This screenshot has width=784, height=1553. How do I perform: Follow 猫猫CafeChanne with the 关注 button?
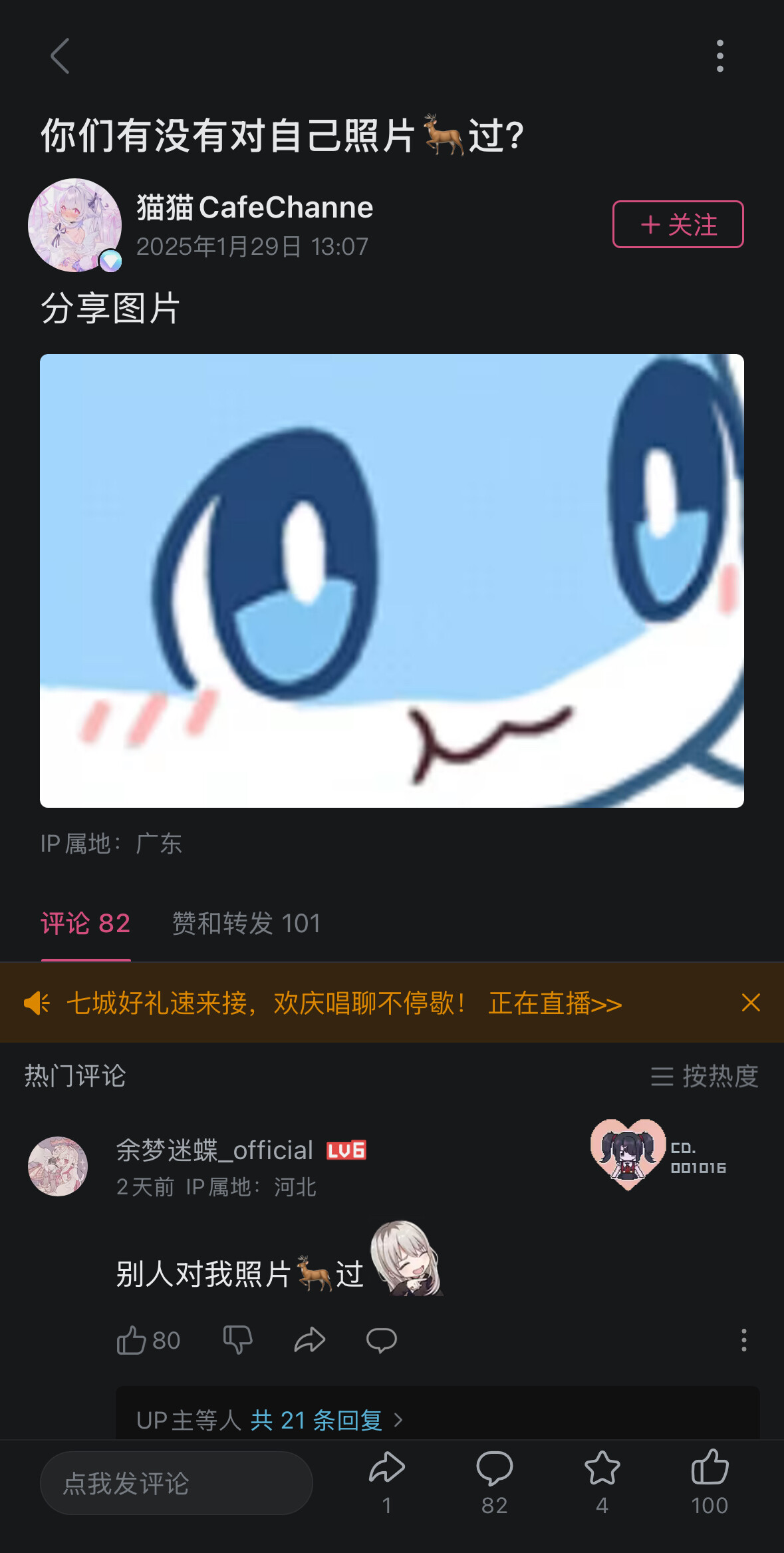(x=678, y=224)
